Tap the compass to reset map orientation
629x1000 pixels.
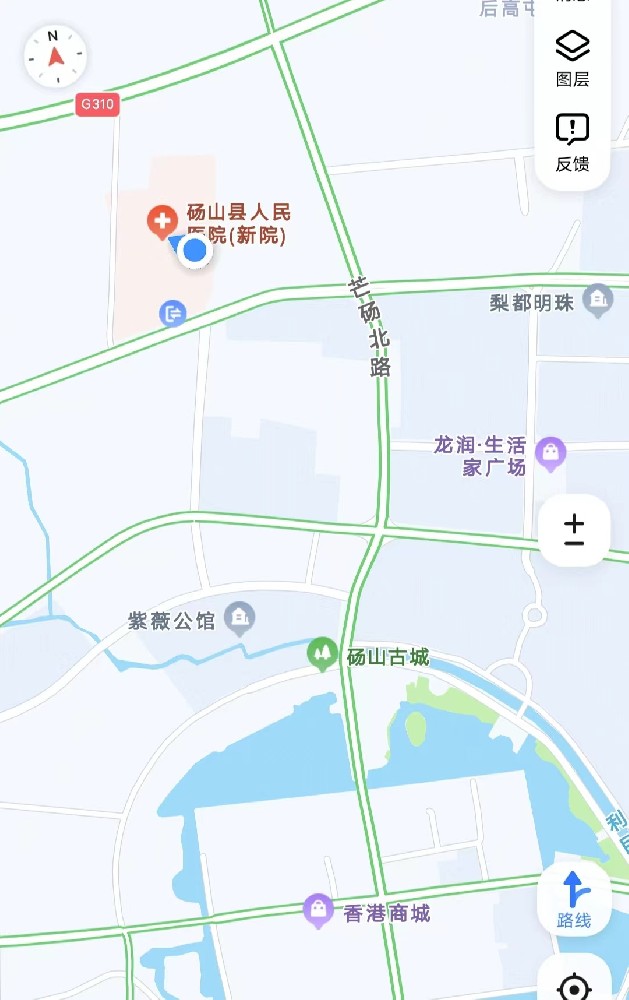(x=55, y=57)
